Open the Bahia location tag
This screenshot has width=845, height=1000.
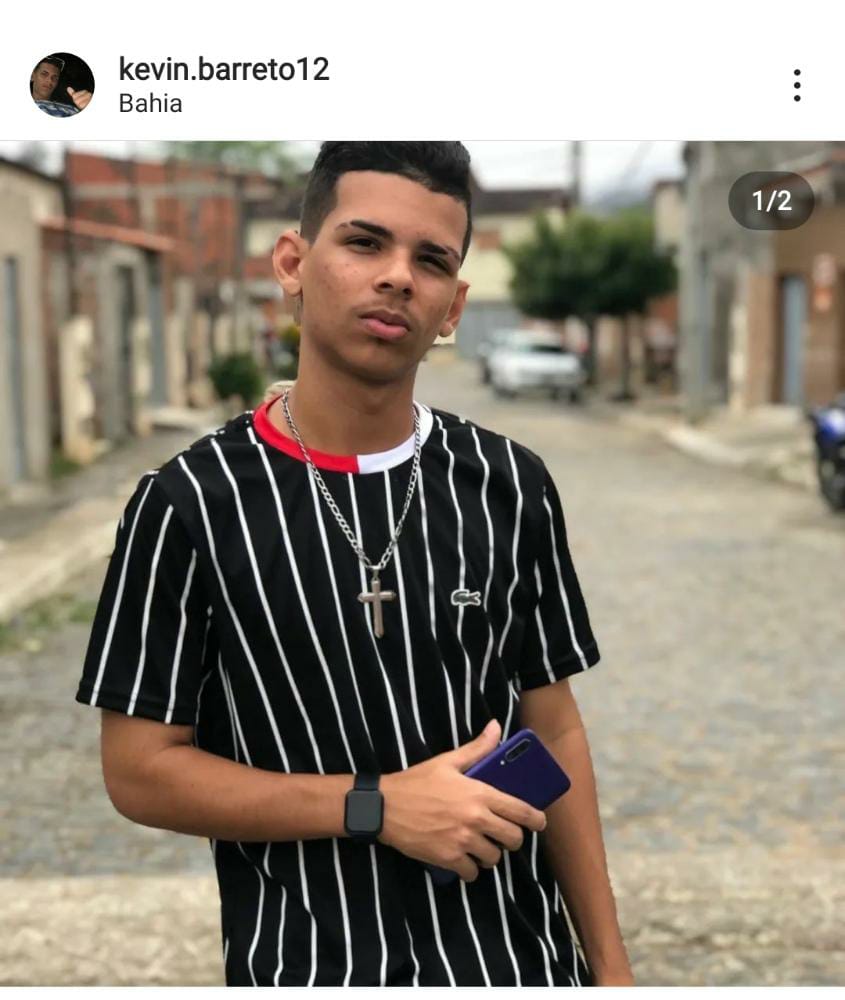[x=150, y=103]
